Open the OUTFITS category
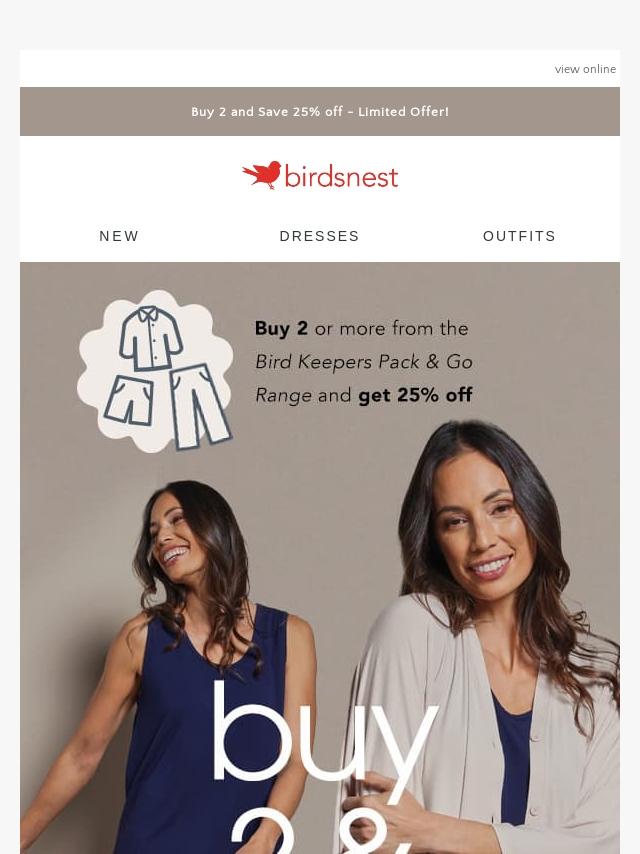 coord(519,236)
